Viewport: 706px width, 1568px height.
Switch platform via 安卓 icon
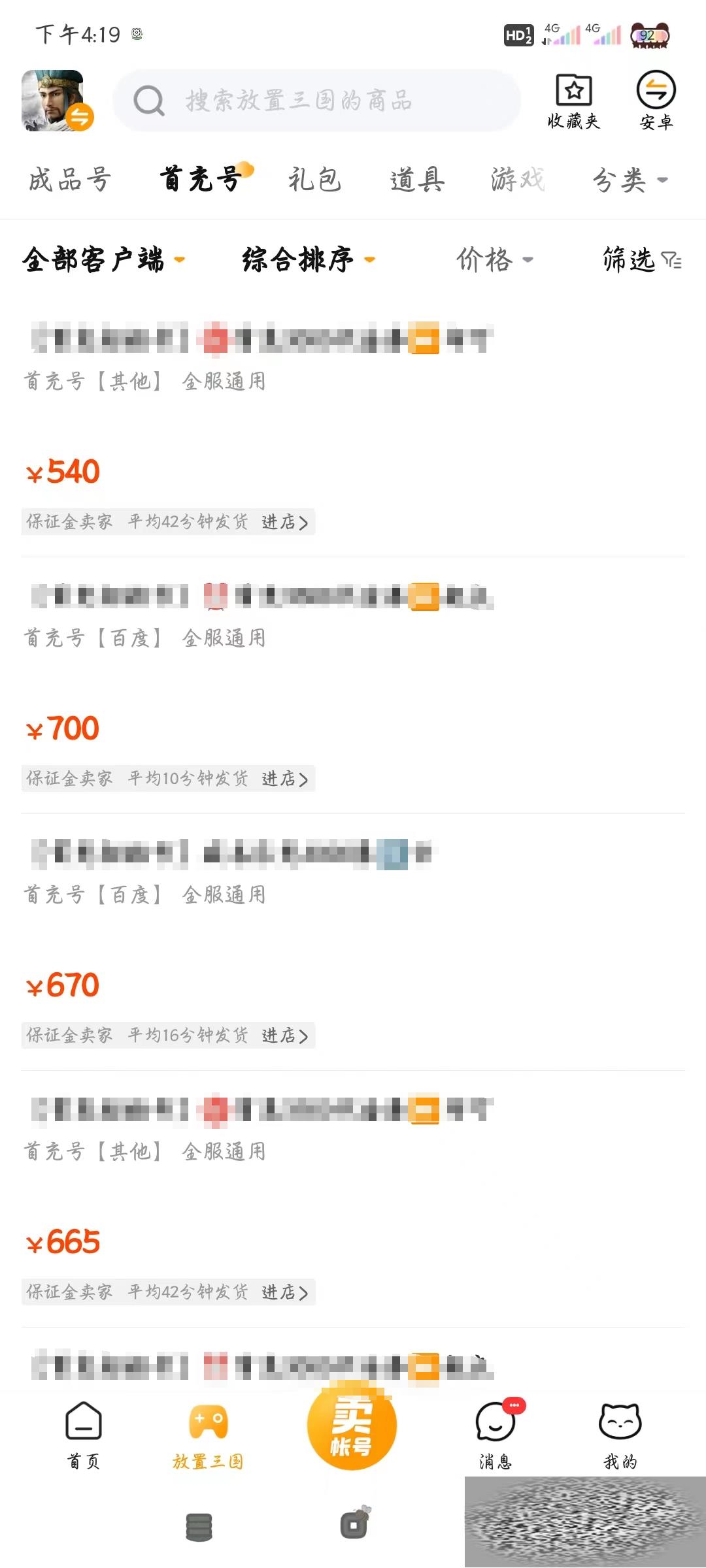coord(656,101)
